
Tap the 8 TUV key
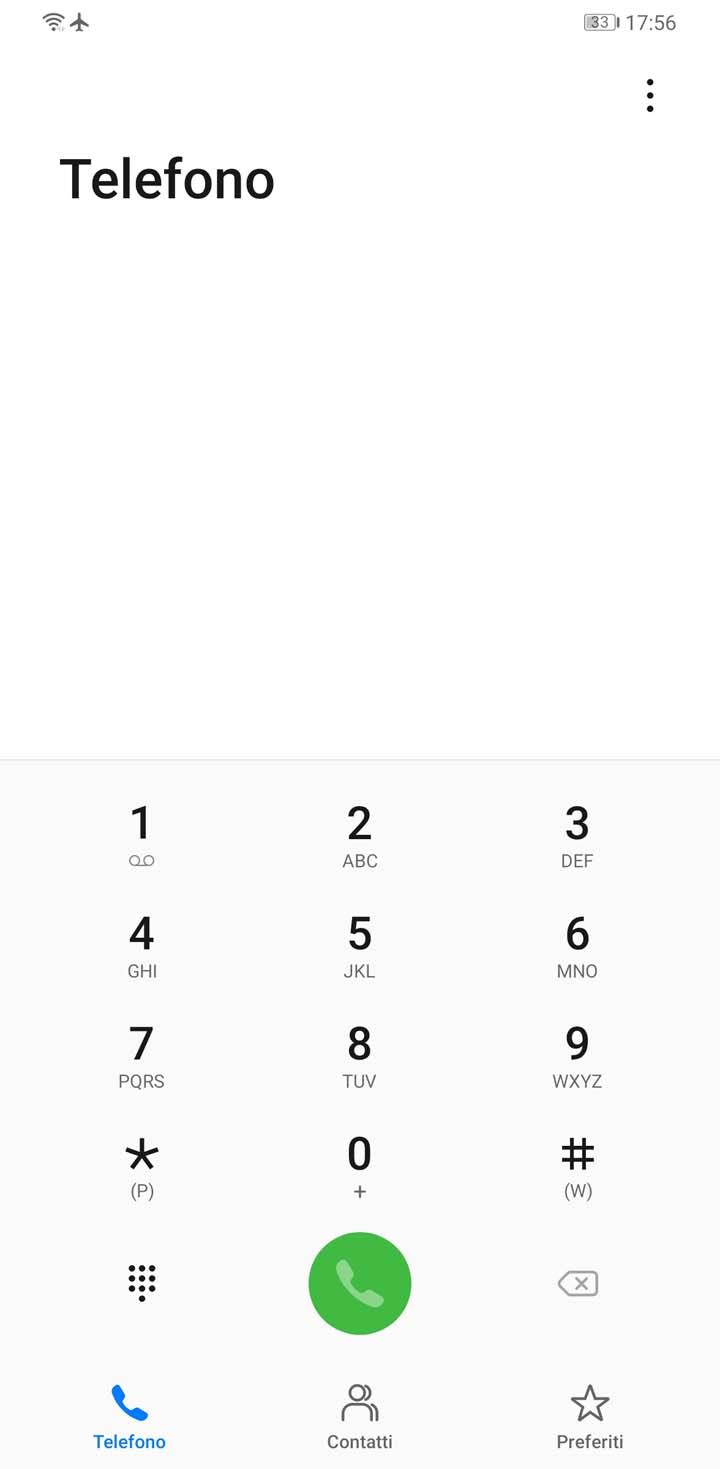click(x=360, y=1056)
